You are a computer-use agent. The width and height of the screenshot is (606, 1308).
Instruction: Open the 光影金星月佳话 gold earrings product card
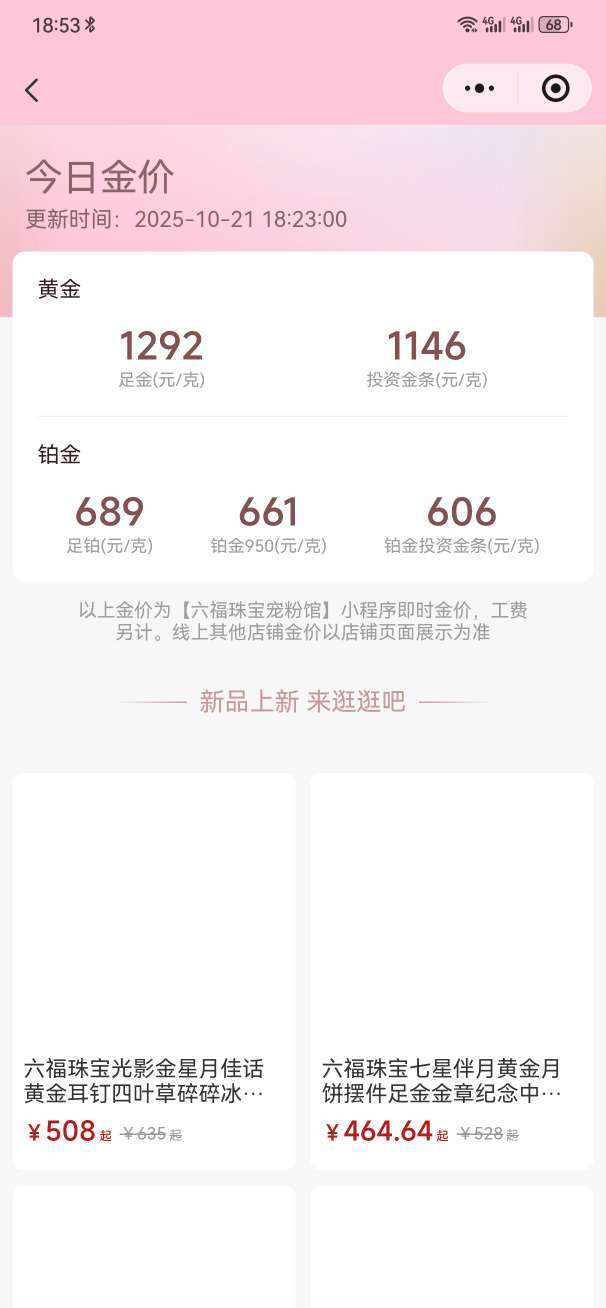point(154,970)
